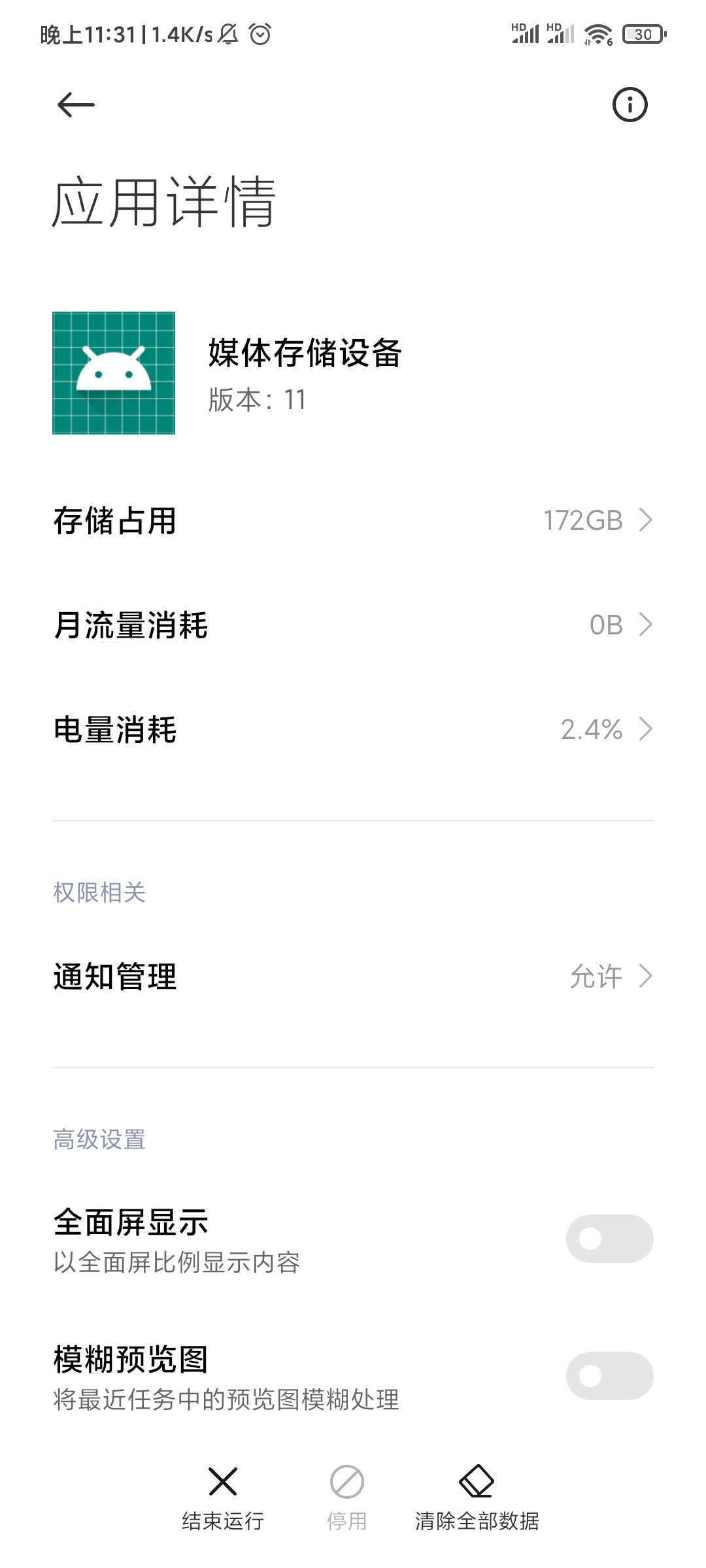The image size is (706, 1568).
Task: Toggle the 全面屏显示 switch
Action: tap(609, 1239)
